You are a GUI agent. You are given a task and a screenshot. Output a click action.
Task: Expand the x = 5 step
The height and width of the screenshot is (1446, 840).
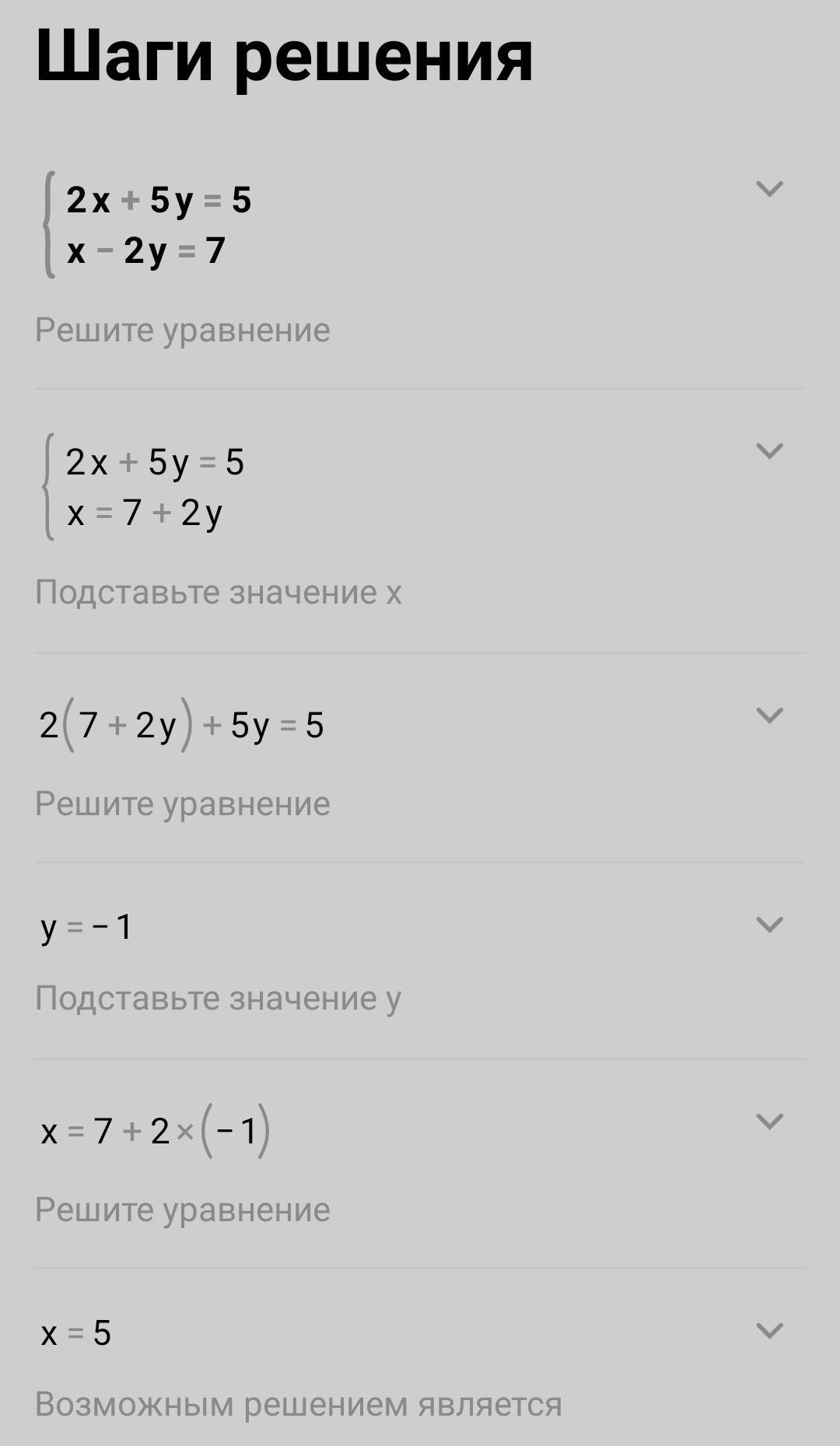click(769, 1331)
